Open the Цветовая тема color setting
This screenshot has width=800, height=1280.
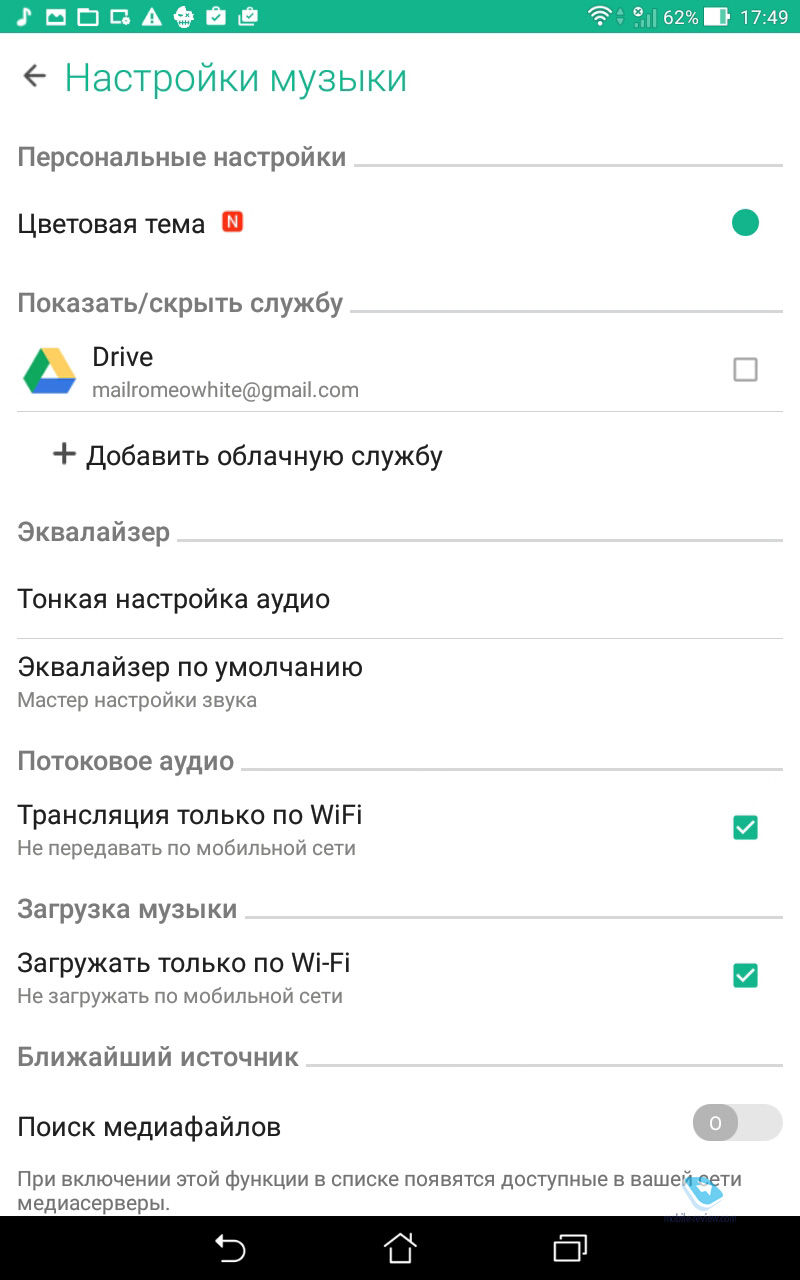pos(400,223)
